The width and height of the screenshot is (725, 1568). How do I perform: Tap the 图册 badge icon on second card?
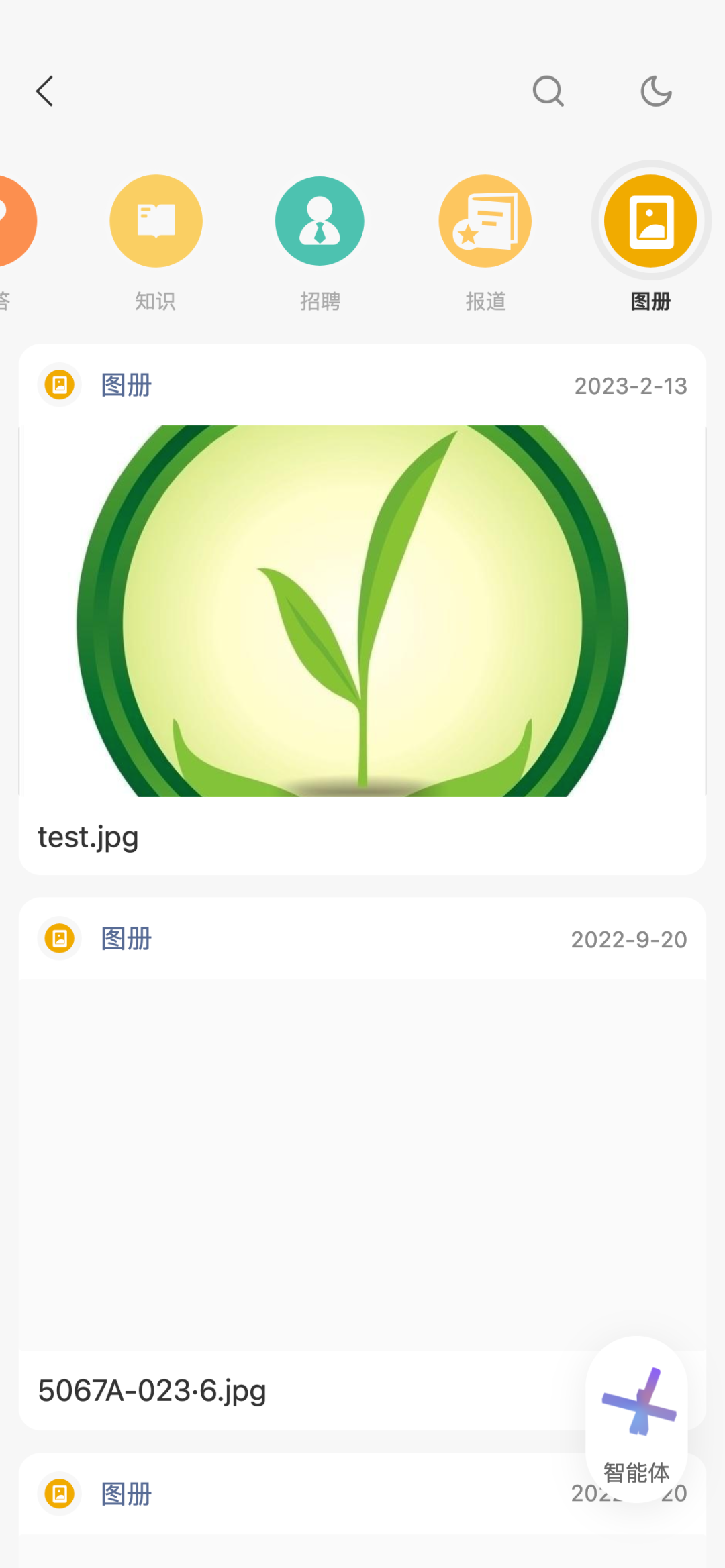point(59,939)
